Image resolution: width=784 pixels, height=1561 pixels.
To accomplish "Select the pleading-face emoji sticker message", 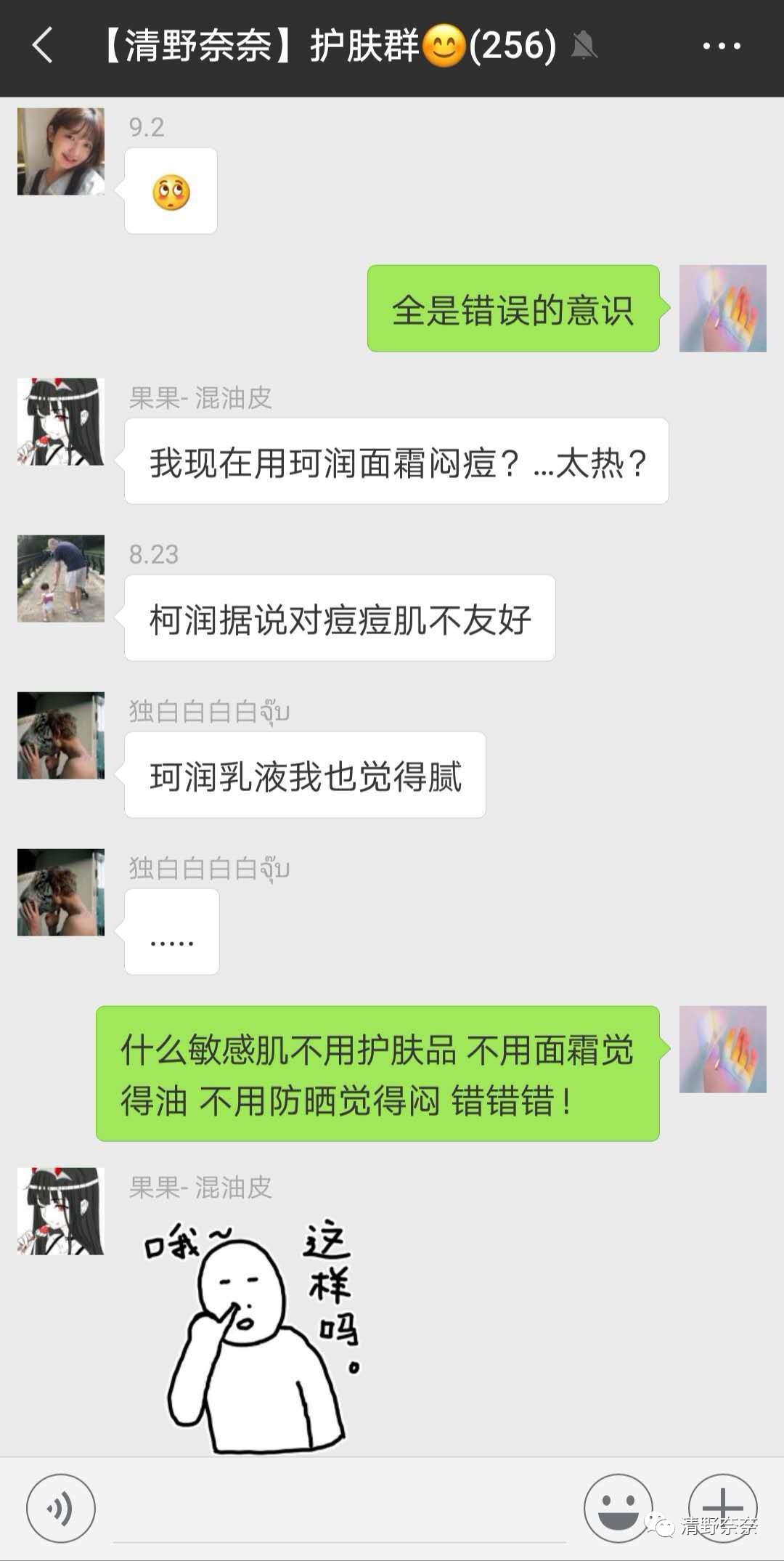I will coord(171,190).
